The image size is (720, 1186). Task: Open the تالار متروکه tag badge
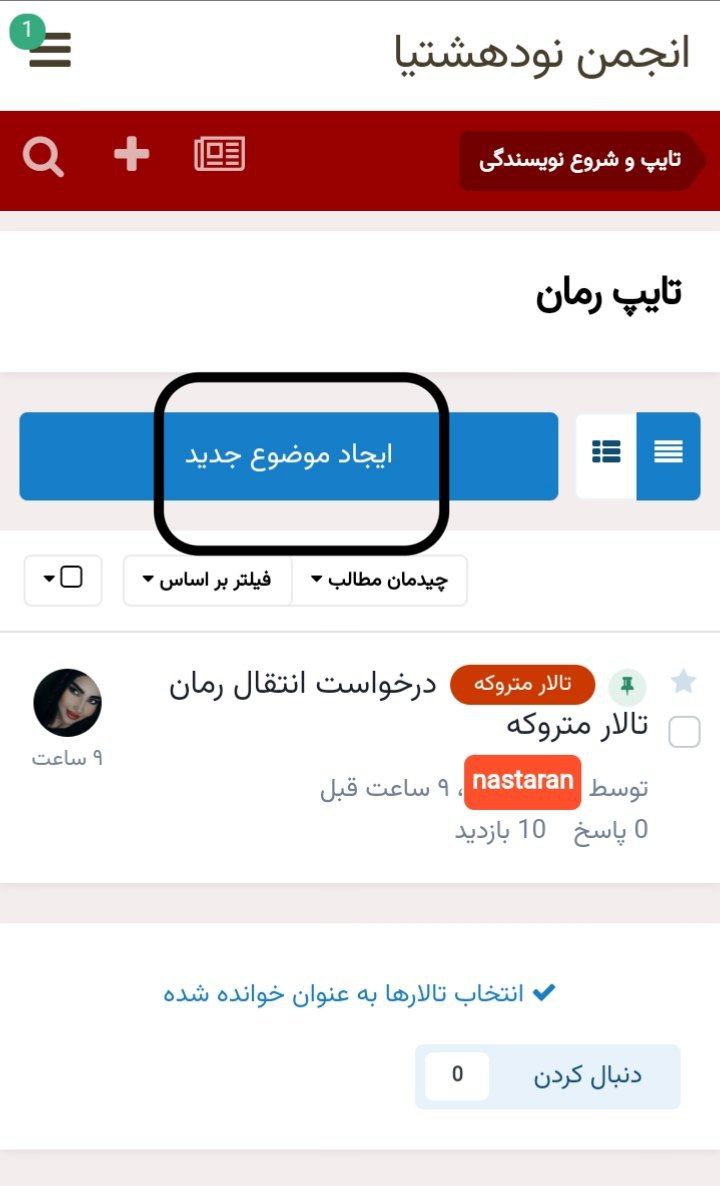pos(522,685)
